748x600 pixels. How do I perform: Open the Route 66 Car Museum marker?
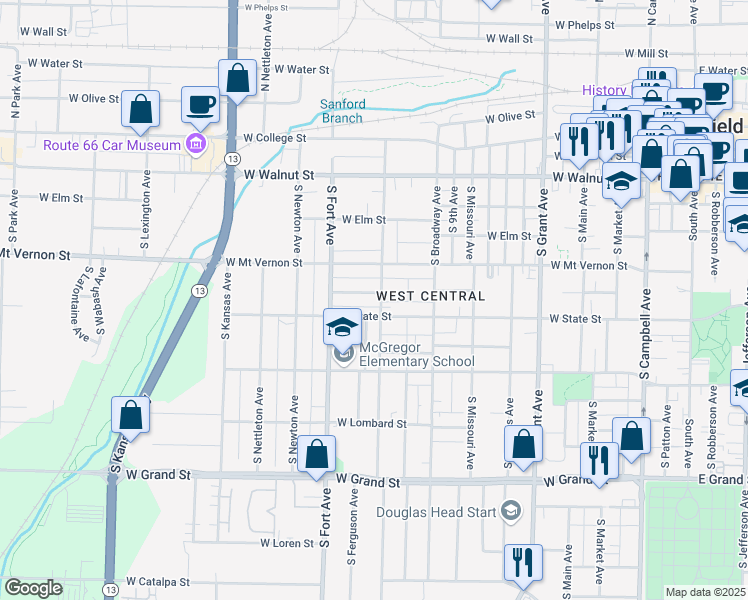tap(196, 145)
